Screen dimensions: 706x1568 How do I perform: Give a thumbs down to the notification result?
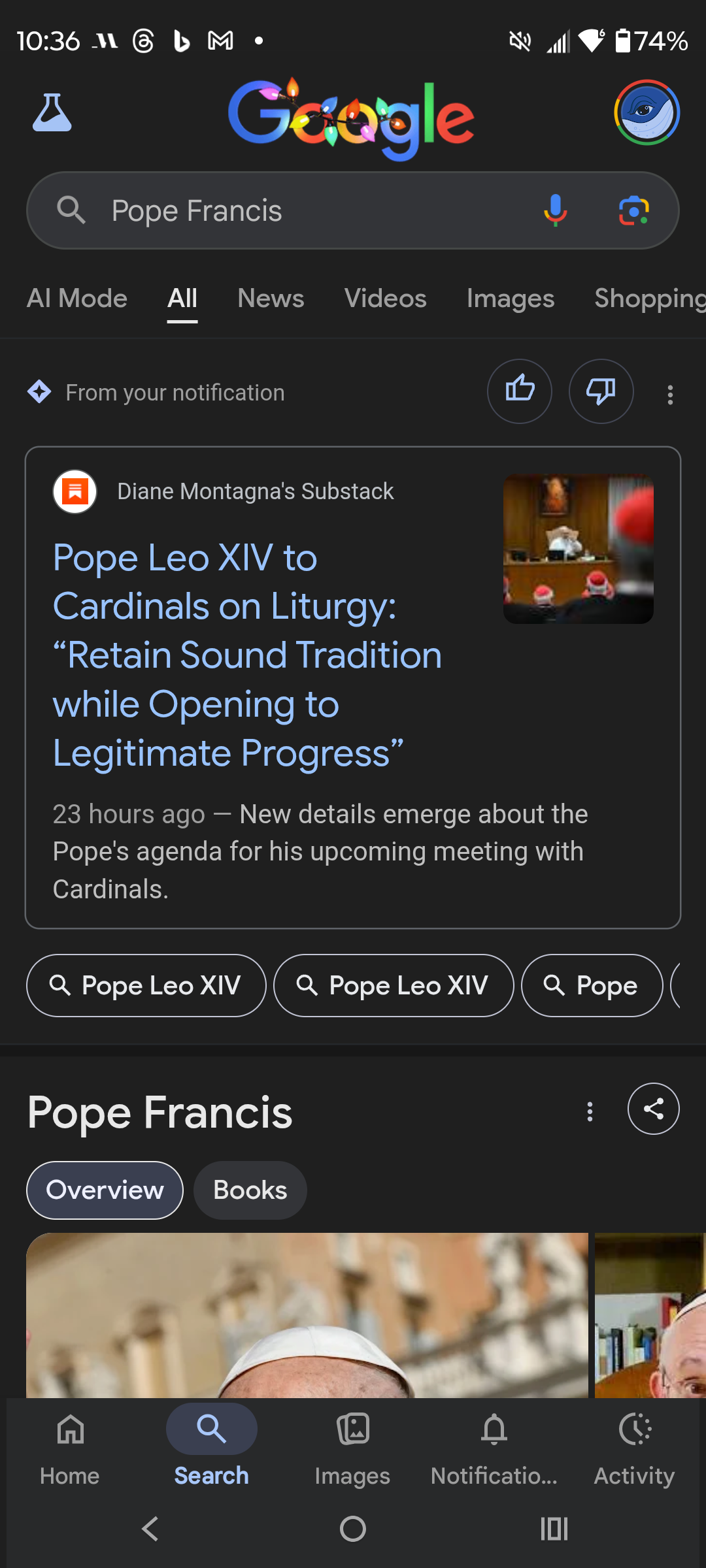click(600, 391)
